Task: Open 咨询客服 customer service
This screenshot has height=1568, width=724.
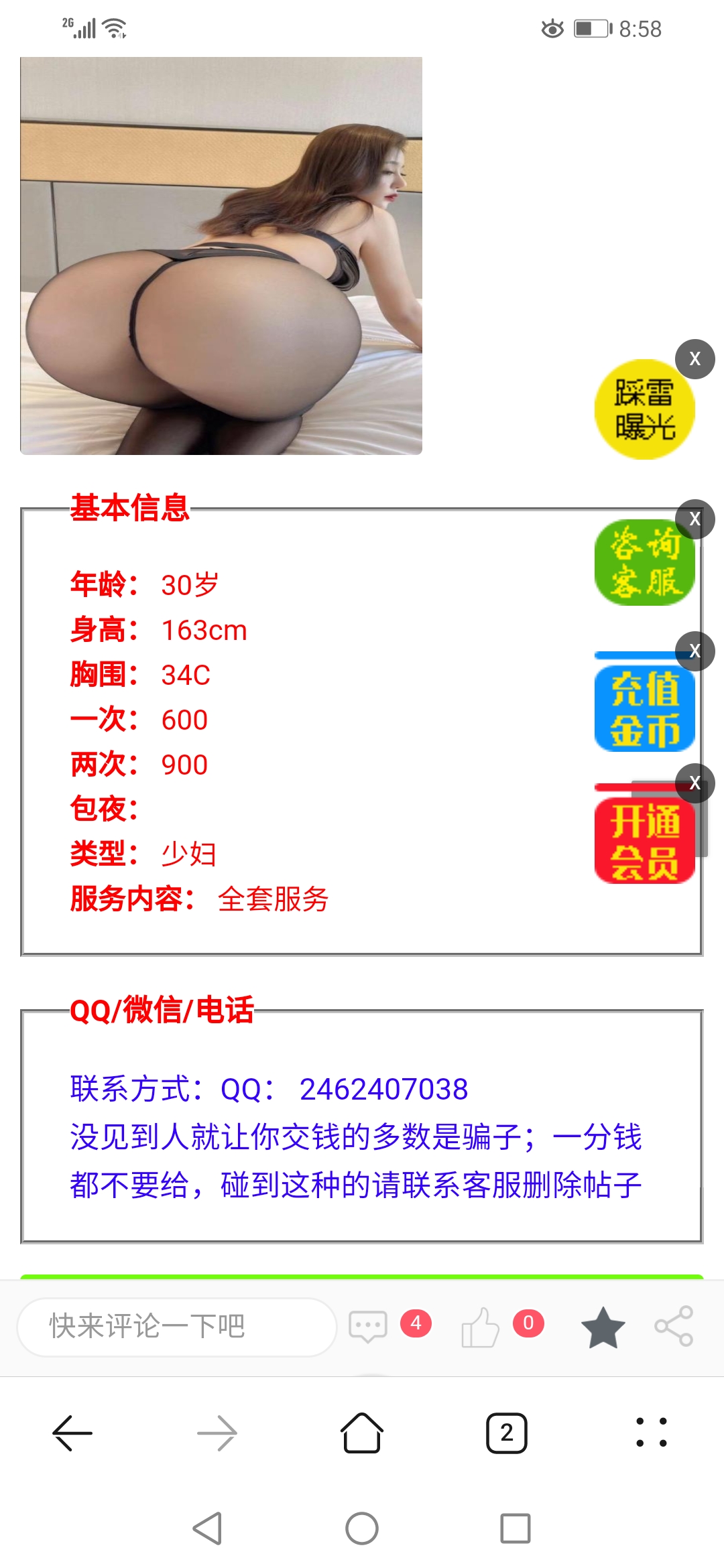Action: 644,563
